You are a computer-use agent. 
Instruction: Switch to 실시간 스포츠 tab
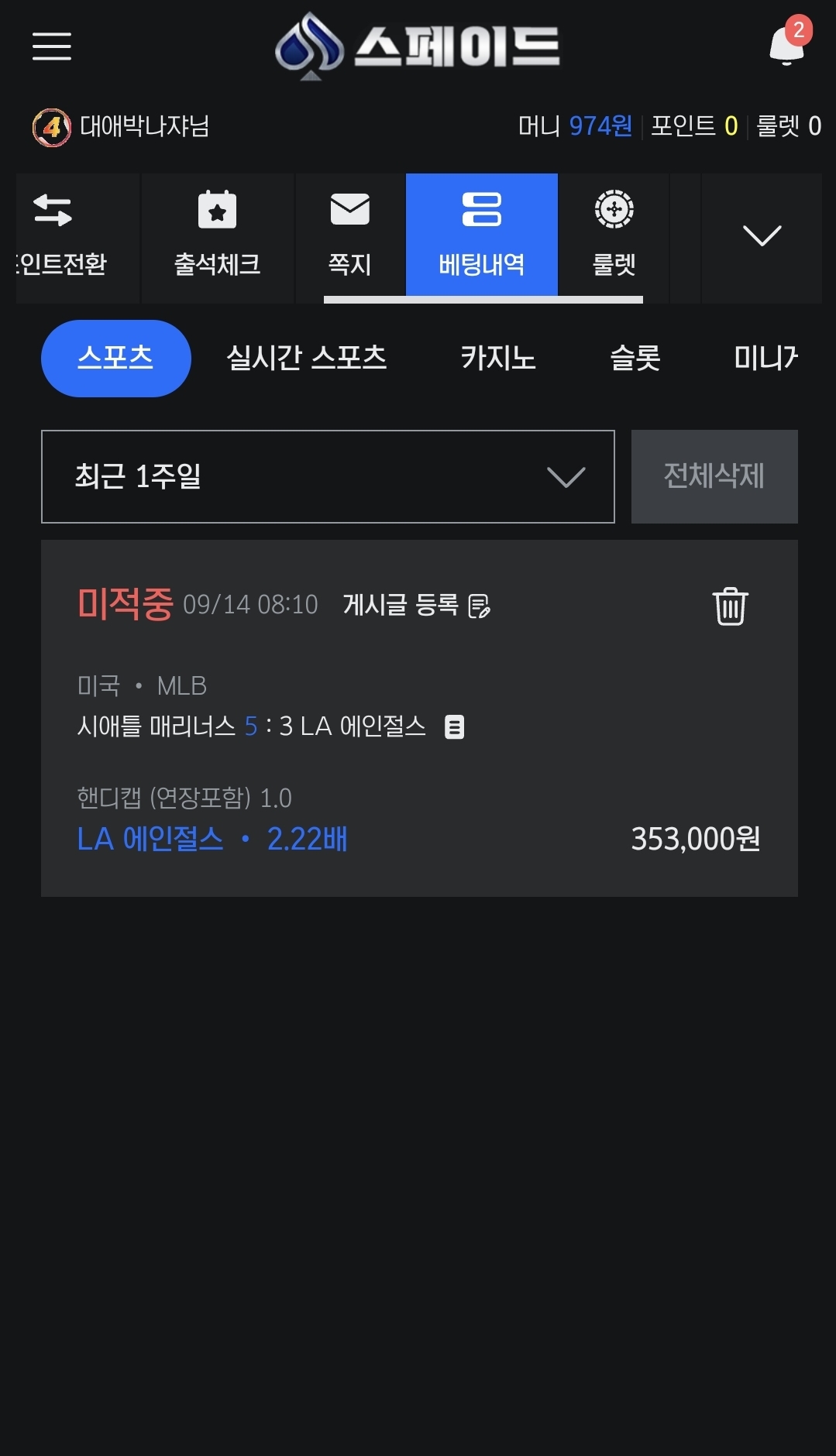pos(306,358)
